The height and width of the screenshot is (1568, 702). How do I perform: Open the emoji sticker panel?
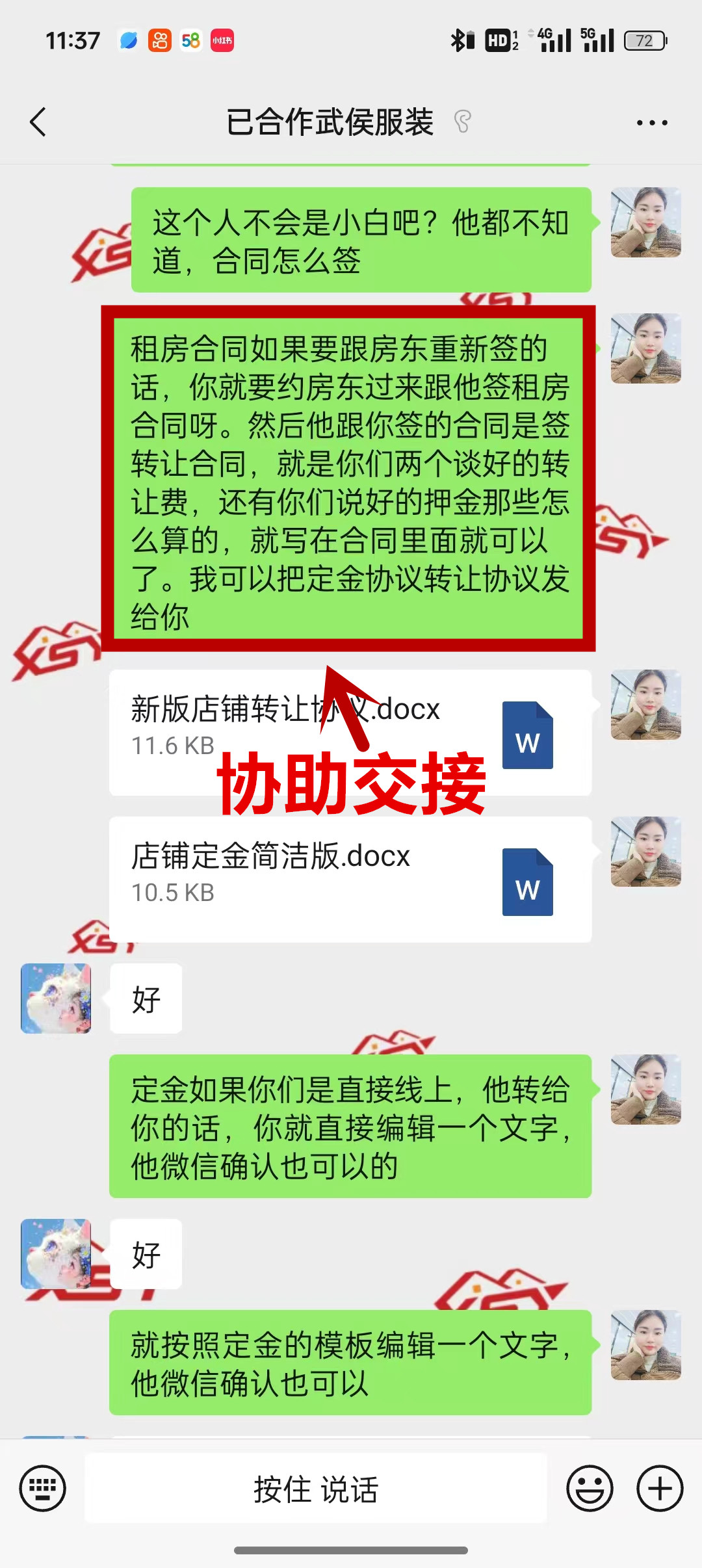[590, 1488]
